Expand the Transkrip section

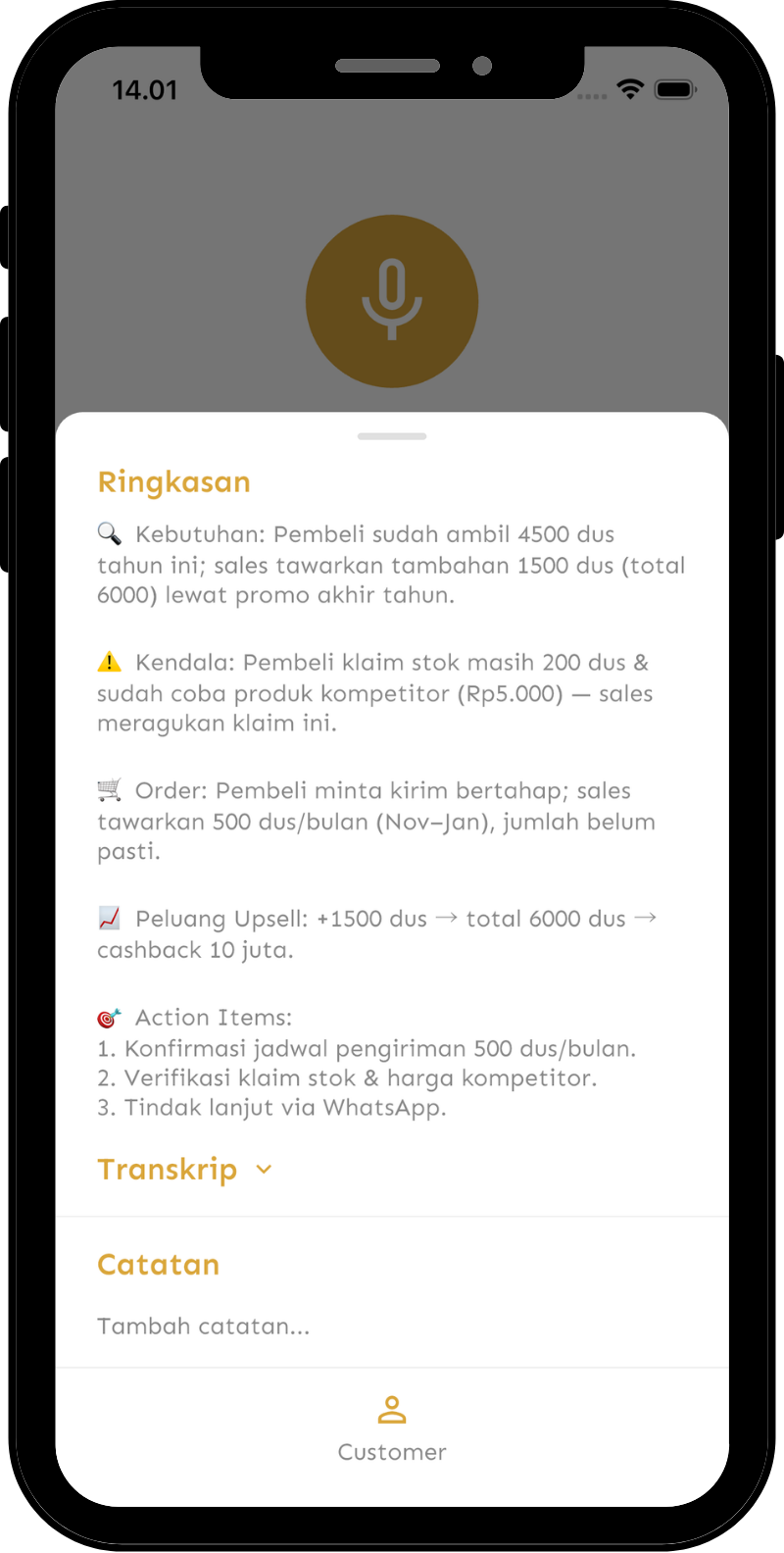(x=184, y=1170)
